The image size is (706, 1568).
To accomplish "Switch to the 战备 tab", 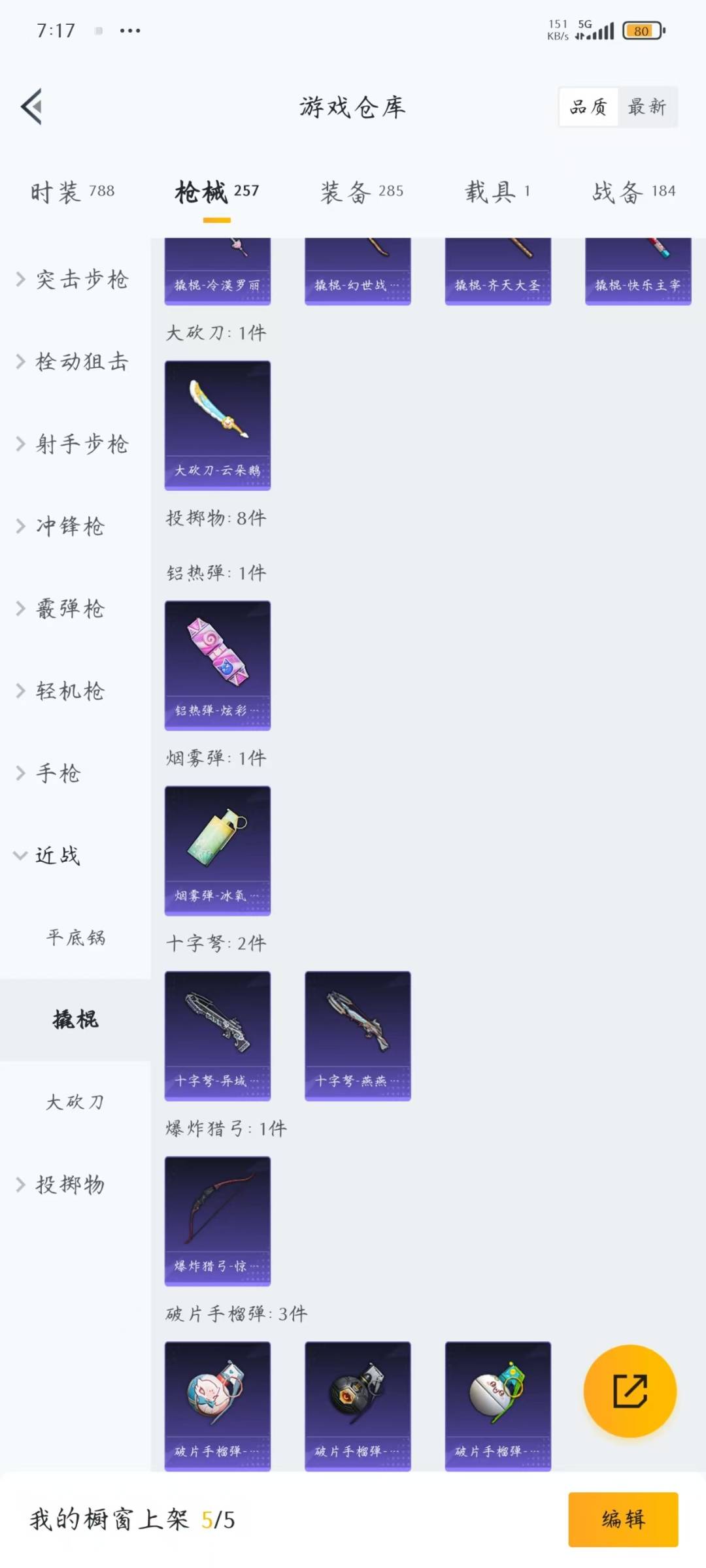I will [633, 191].
